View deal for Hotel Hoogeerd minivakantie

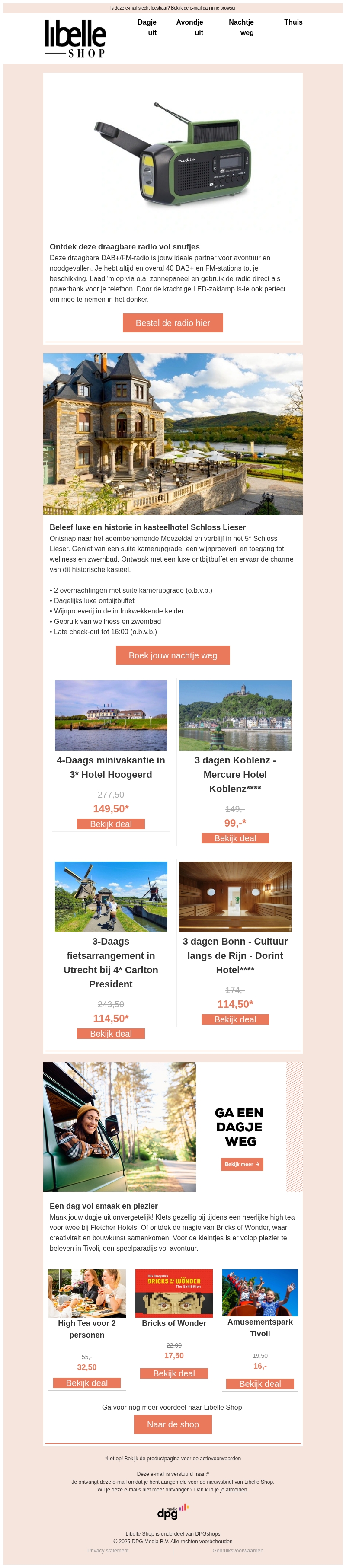click(x=111, y=824)
